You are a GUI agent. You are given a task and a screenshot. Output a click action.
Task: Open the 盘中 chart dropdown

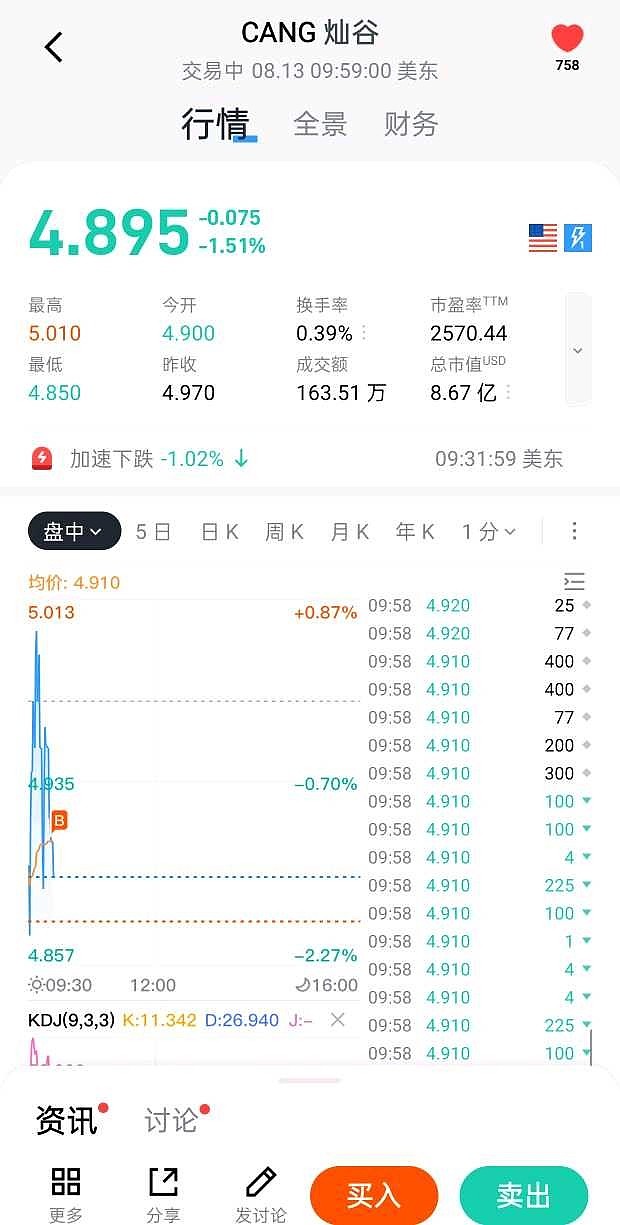[75, 531]
